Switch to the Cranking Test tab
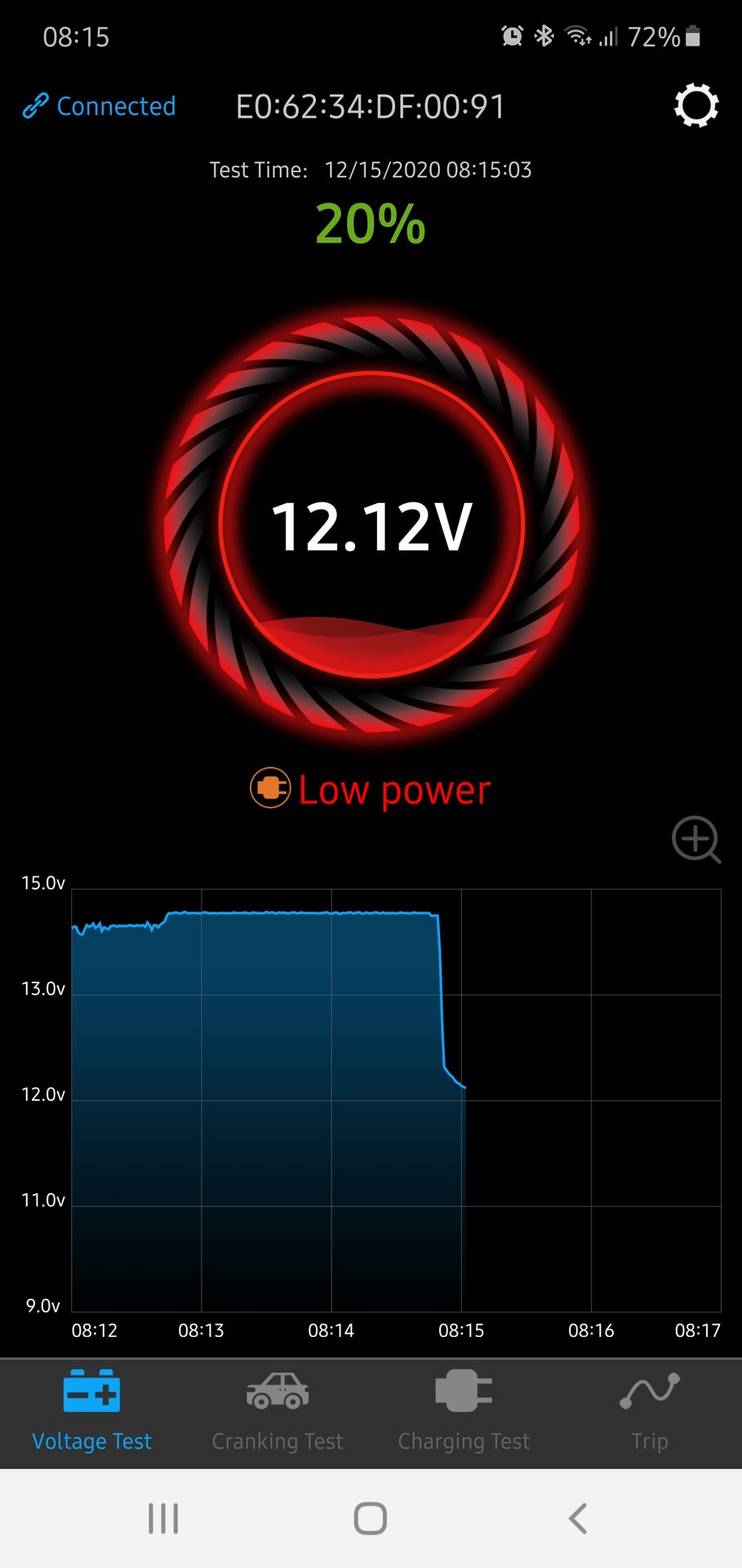Screen dimensions: 742x1568 (x=278, y=1413)
